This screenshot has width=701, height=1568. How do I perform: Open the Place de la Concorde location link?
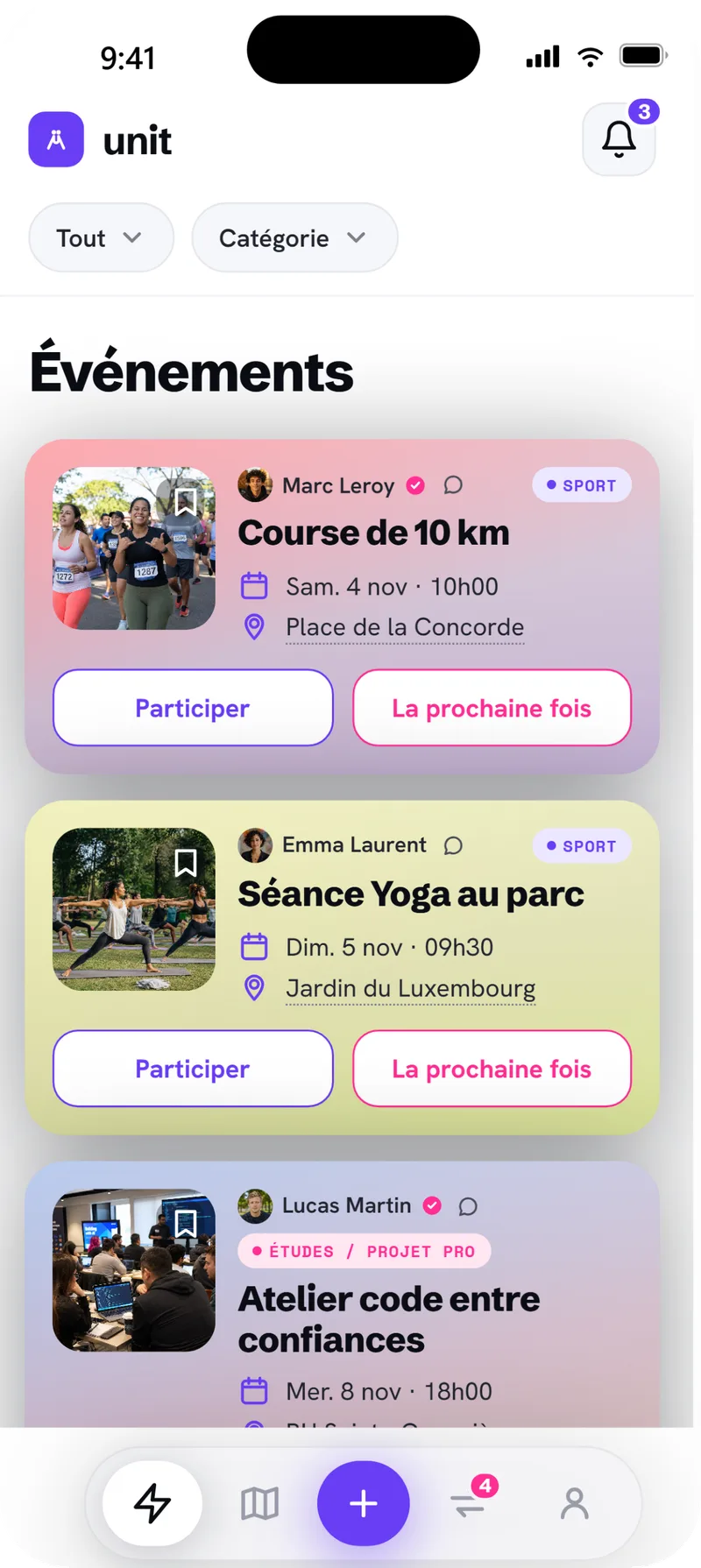[x=405, y=627]
